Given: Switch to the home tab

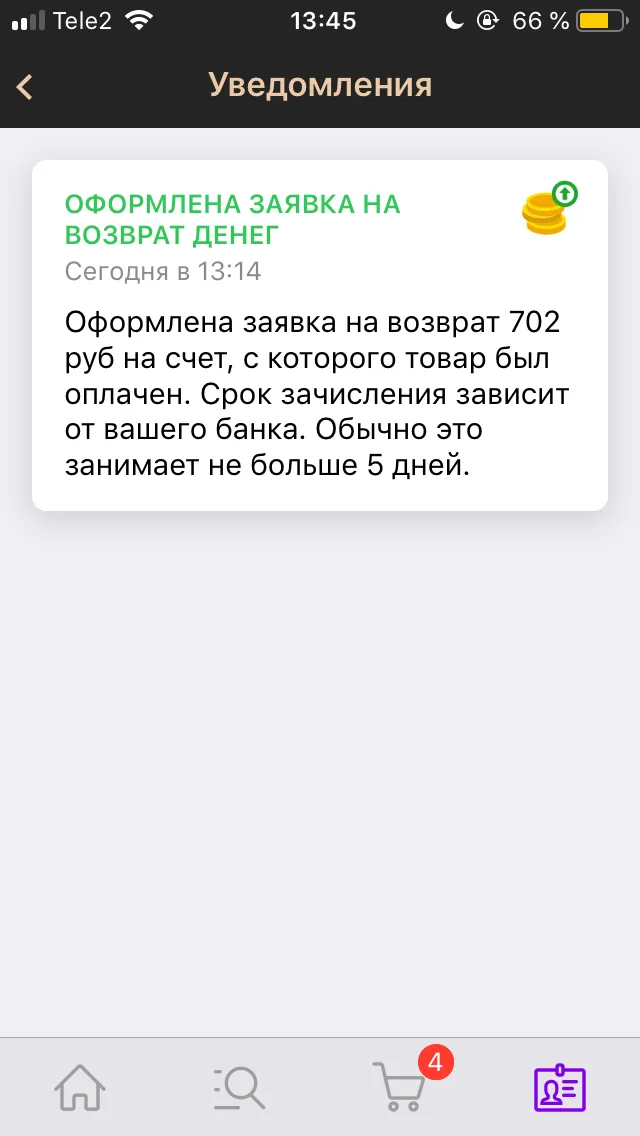Looking at the screenshot, I should (80, 1087).
